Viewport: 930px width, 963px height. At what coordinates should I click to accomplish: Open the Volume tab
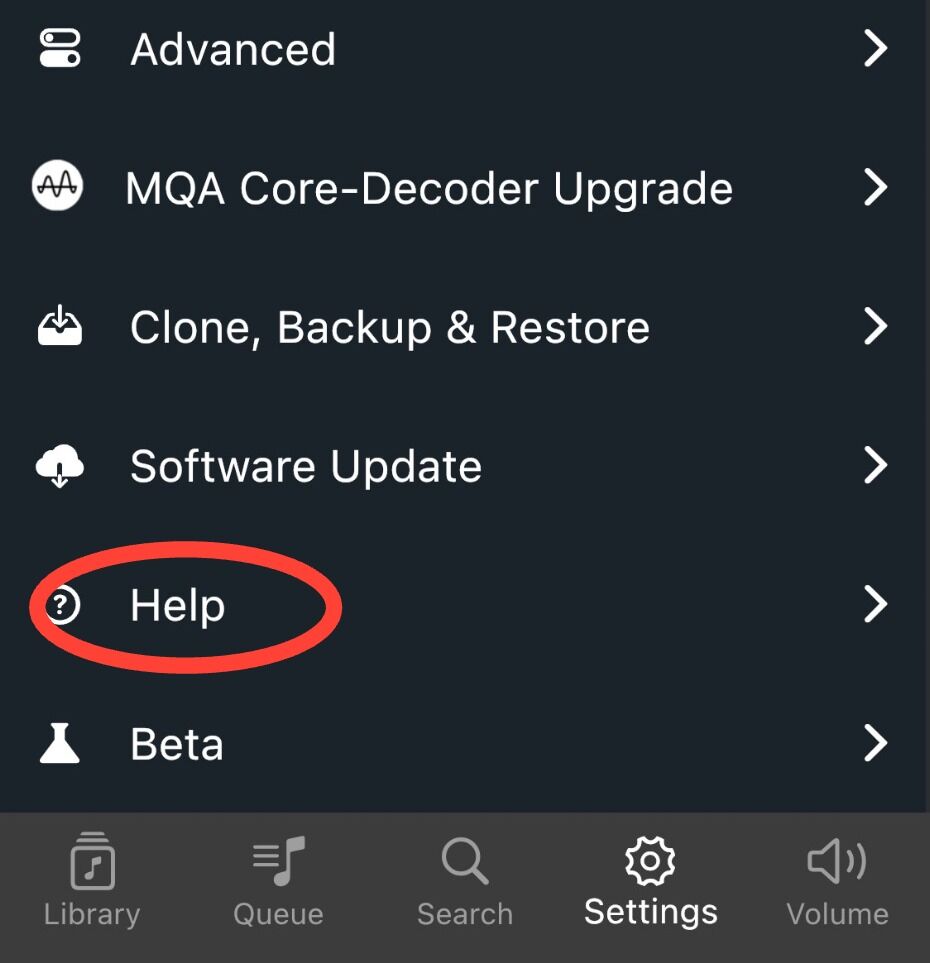click(x=837, y=880)
